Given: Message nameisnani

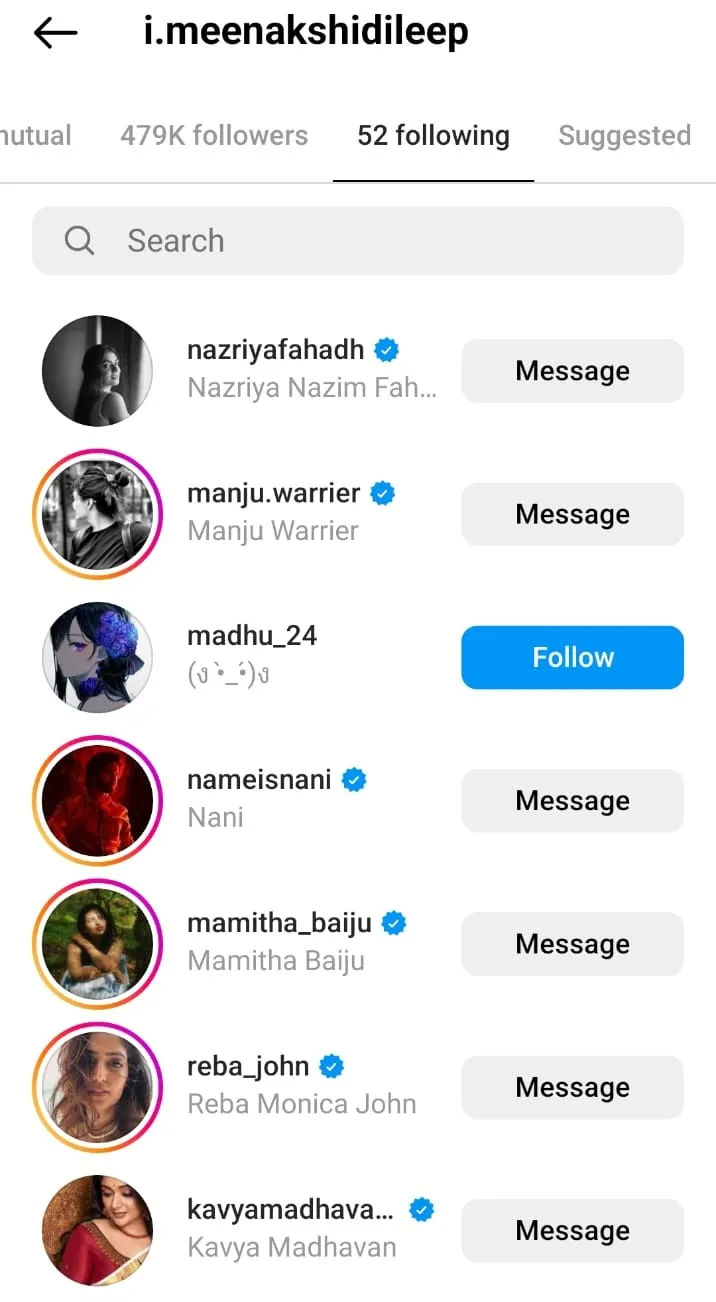Looking at the screenshot, I should point(572,801).
